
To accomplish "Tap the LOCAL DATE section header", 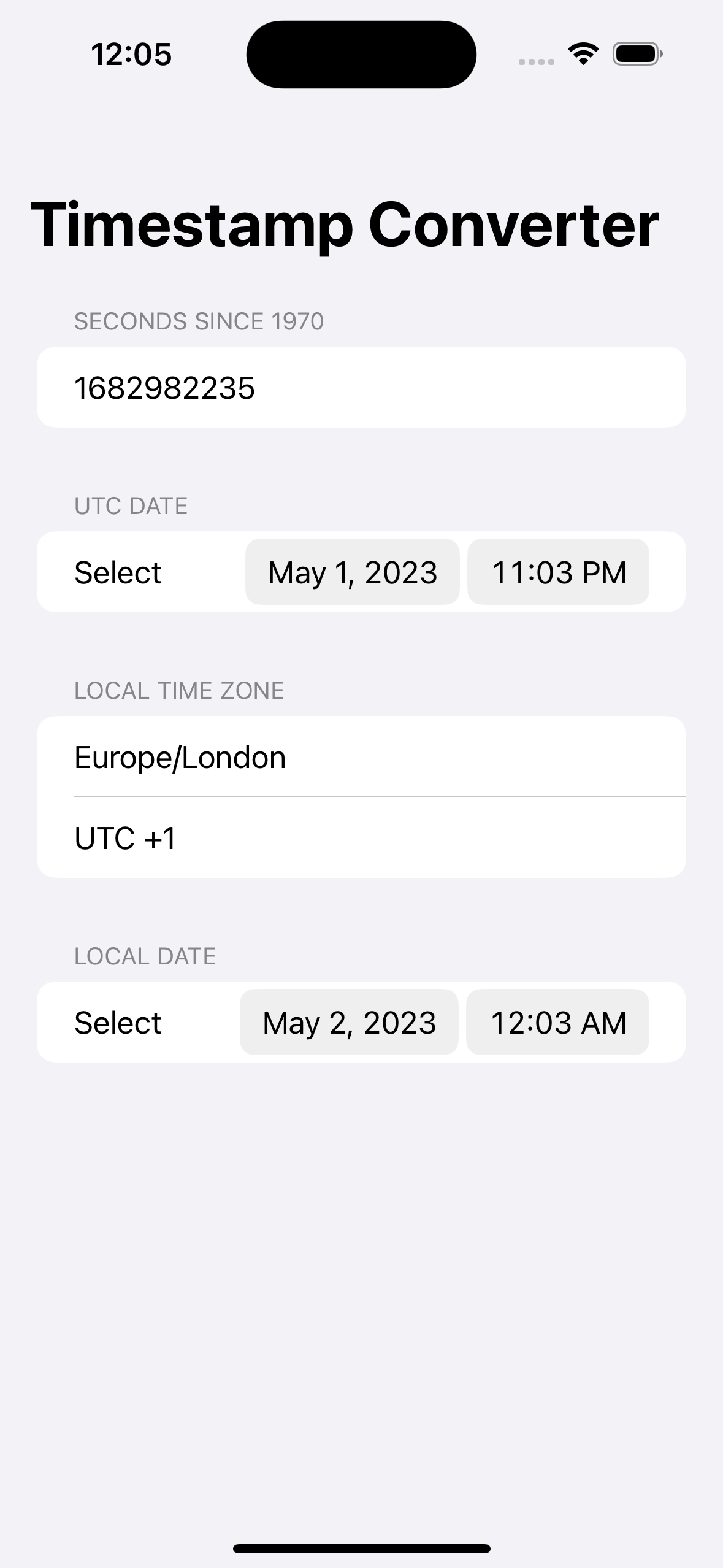I will click(x=145, y=955).
